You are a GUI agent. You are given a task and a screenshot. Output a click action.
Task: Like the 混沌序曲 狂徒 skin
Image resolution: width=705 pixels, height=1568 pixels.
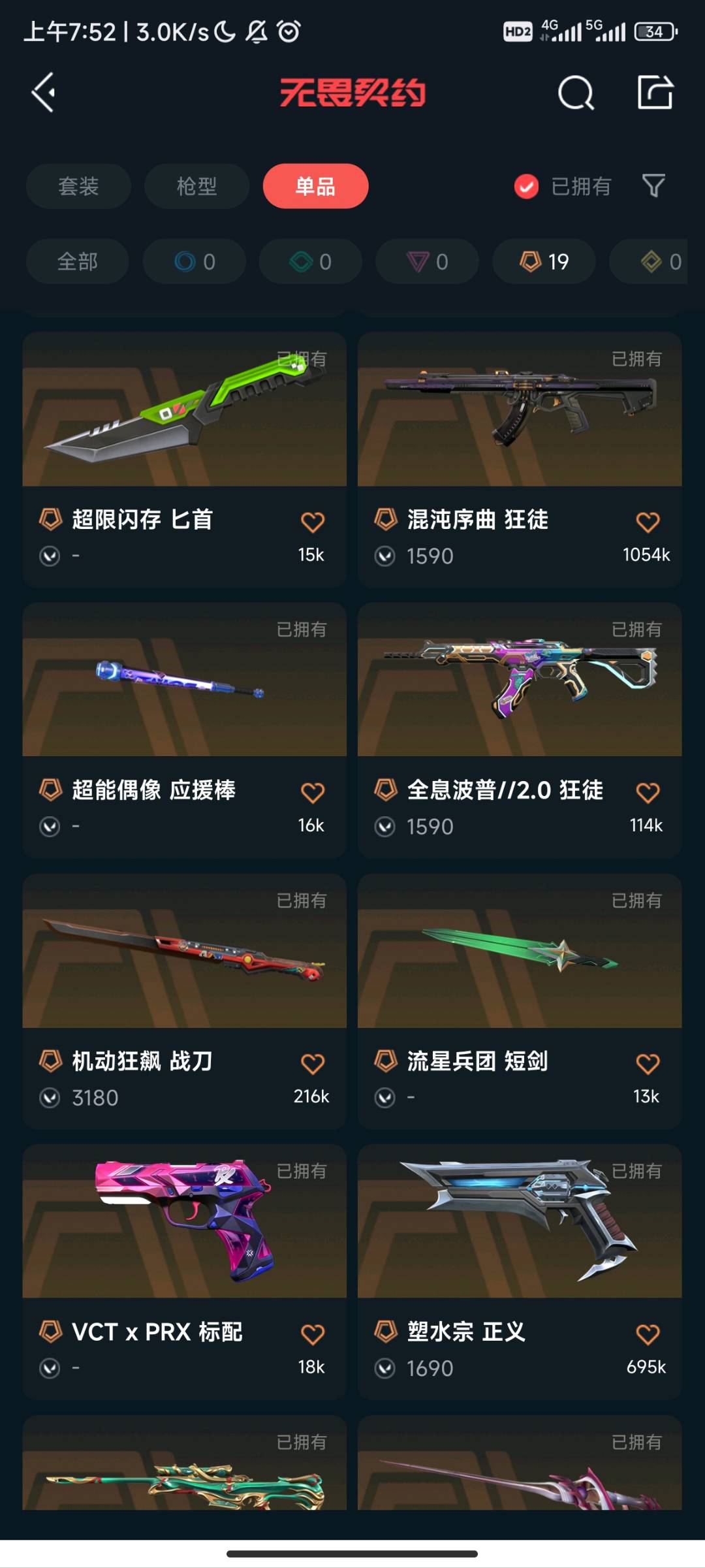point(647,522)
